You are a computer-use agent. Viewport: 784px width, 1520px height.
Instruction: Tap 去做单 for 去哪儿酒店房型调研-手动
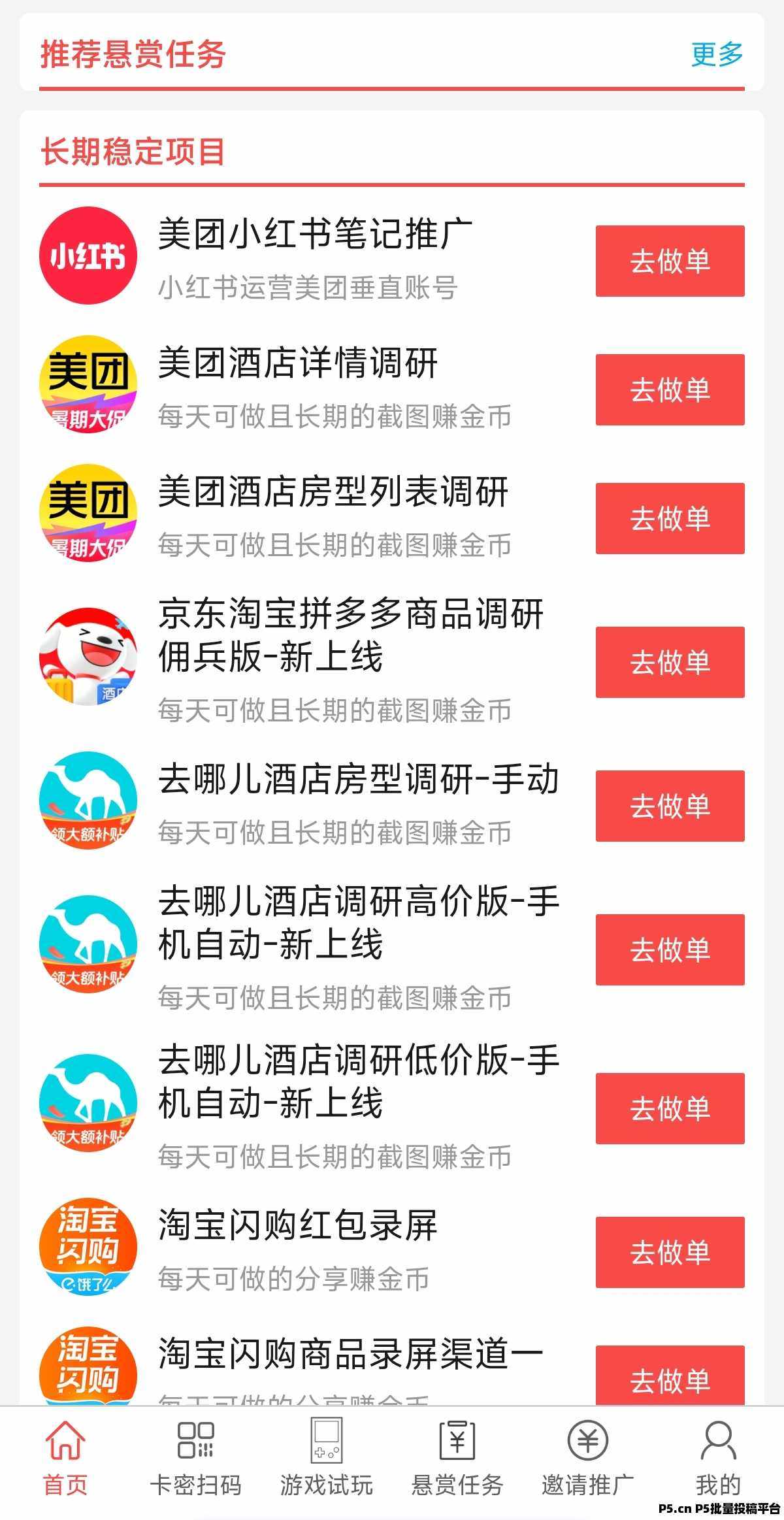(x=670, y=806)
